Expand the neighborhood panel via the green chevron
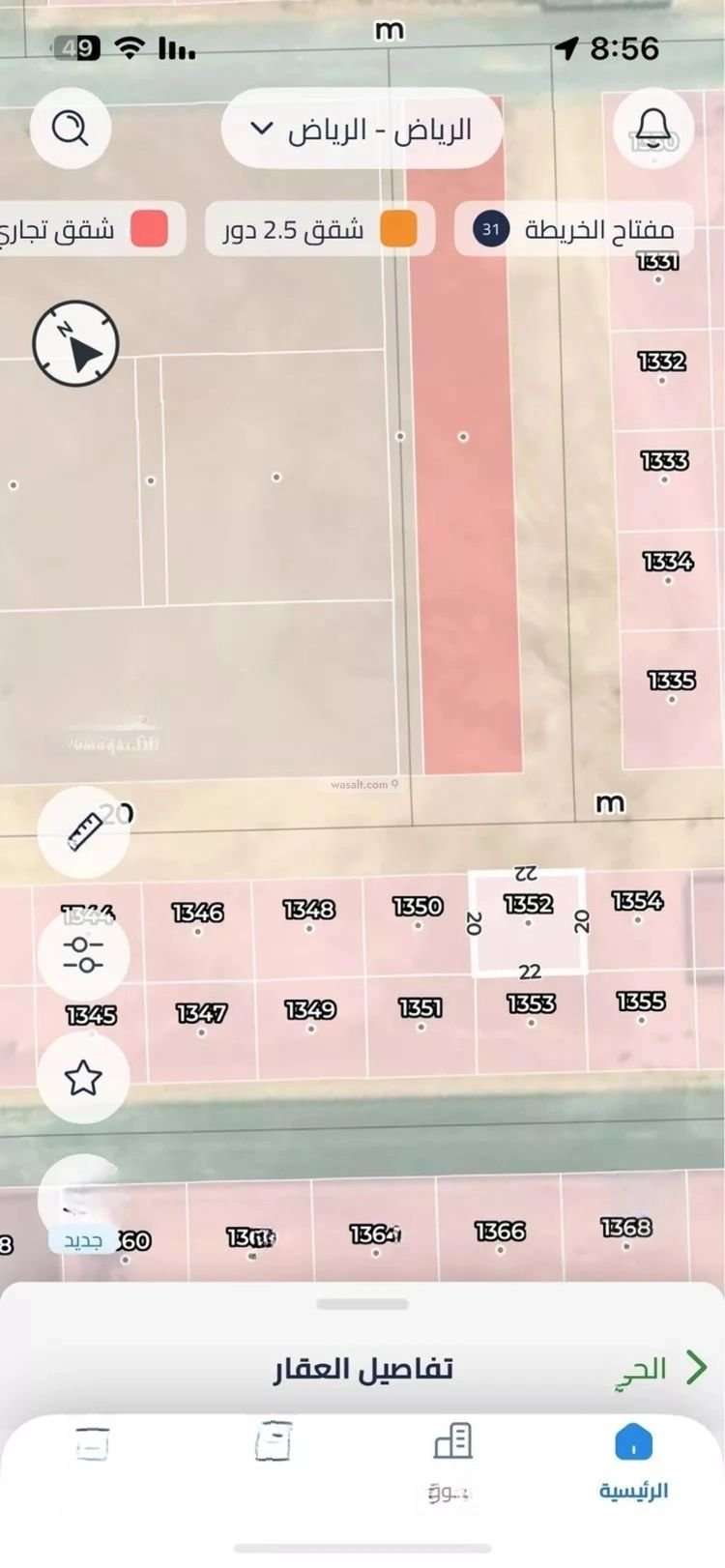This screenshot has width=725, height=1568. pos(698,1367)
